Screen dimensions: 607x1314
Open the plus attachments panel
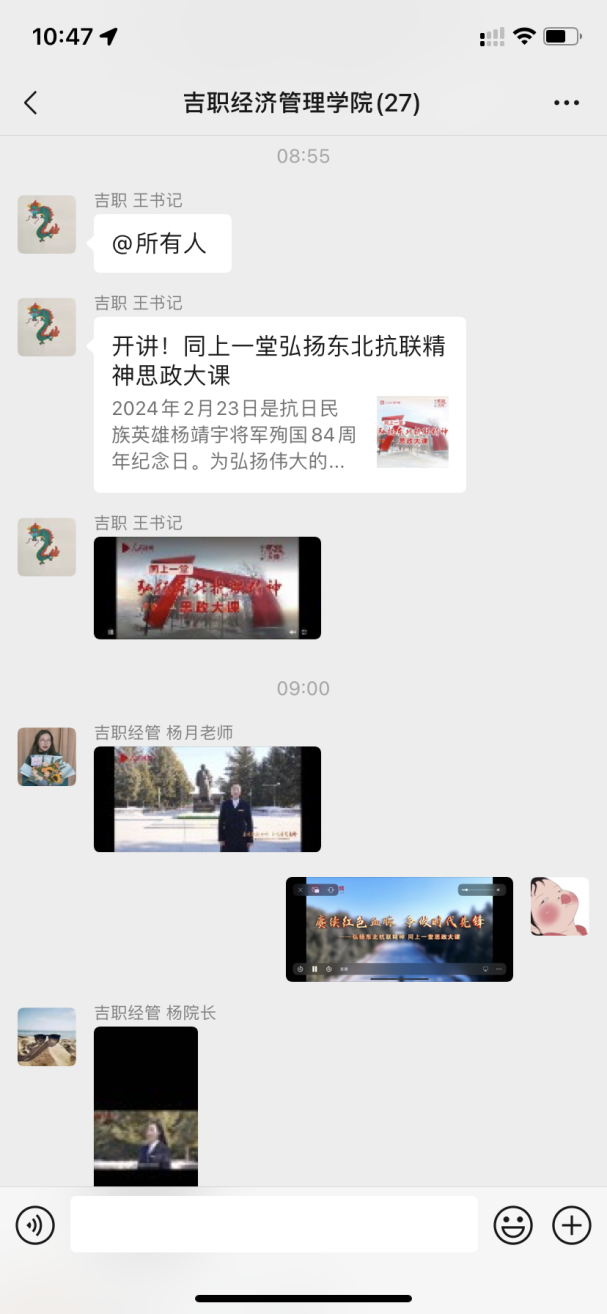tap(572, 1225)
